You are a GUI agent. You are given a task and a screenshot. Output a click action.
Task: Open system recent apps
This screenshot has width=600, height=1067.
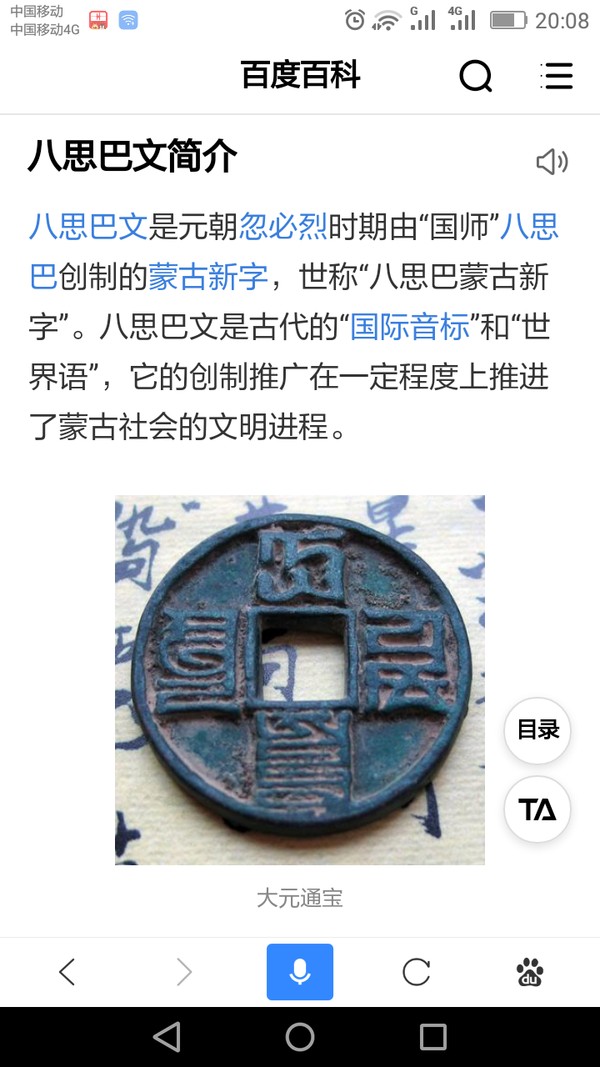pos(432,1037)
